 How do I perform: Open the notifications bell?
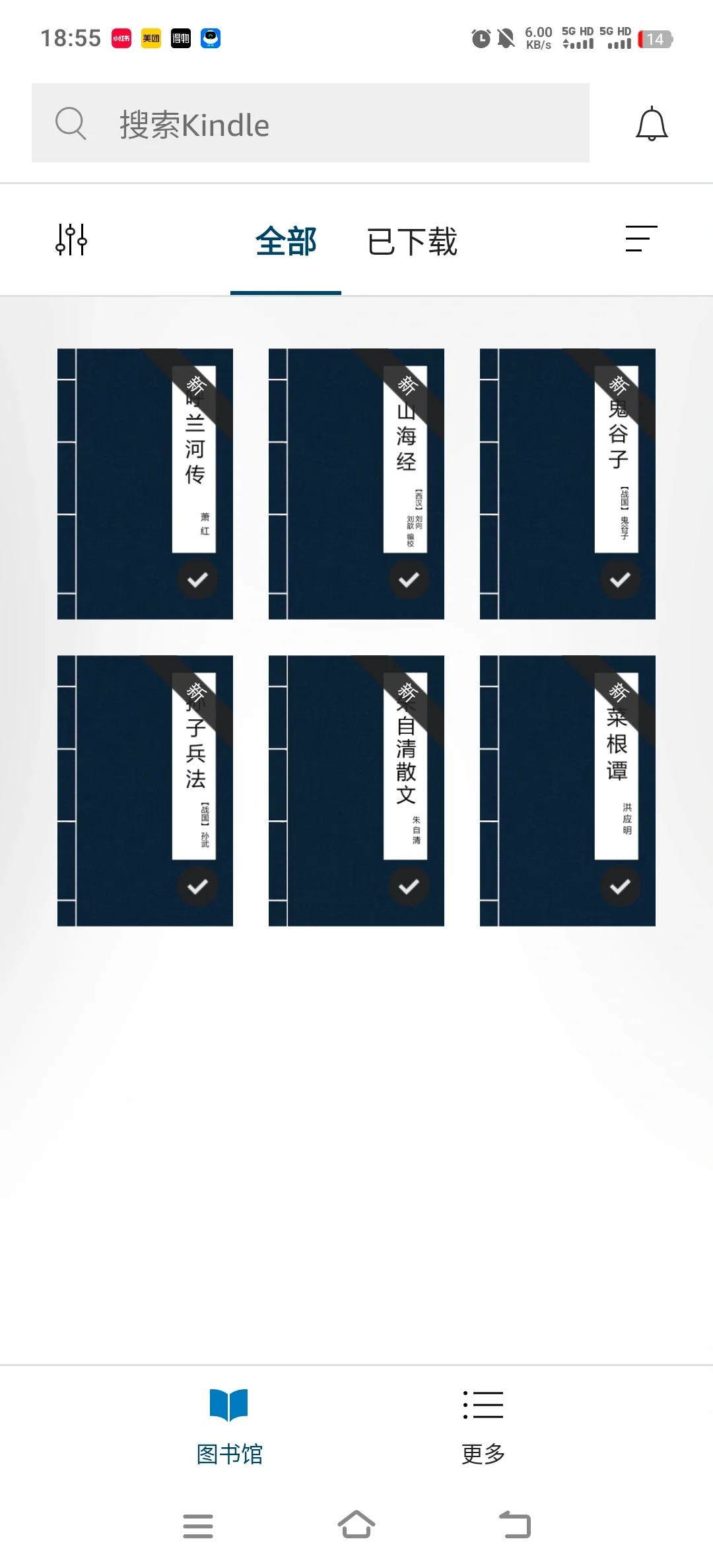(652, 123)
